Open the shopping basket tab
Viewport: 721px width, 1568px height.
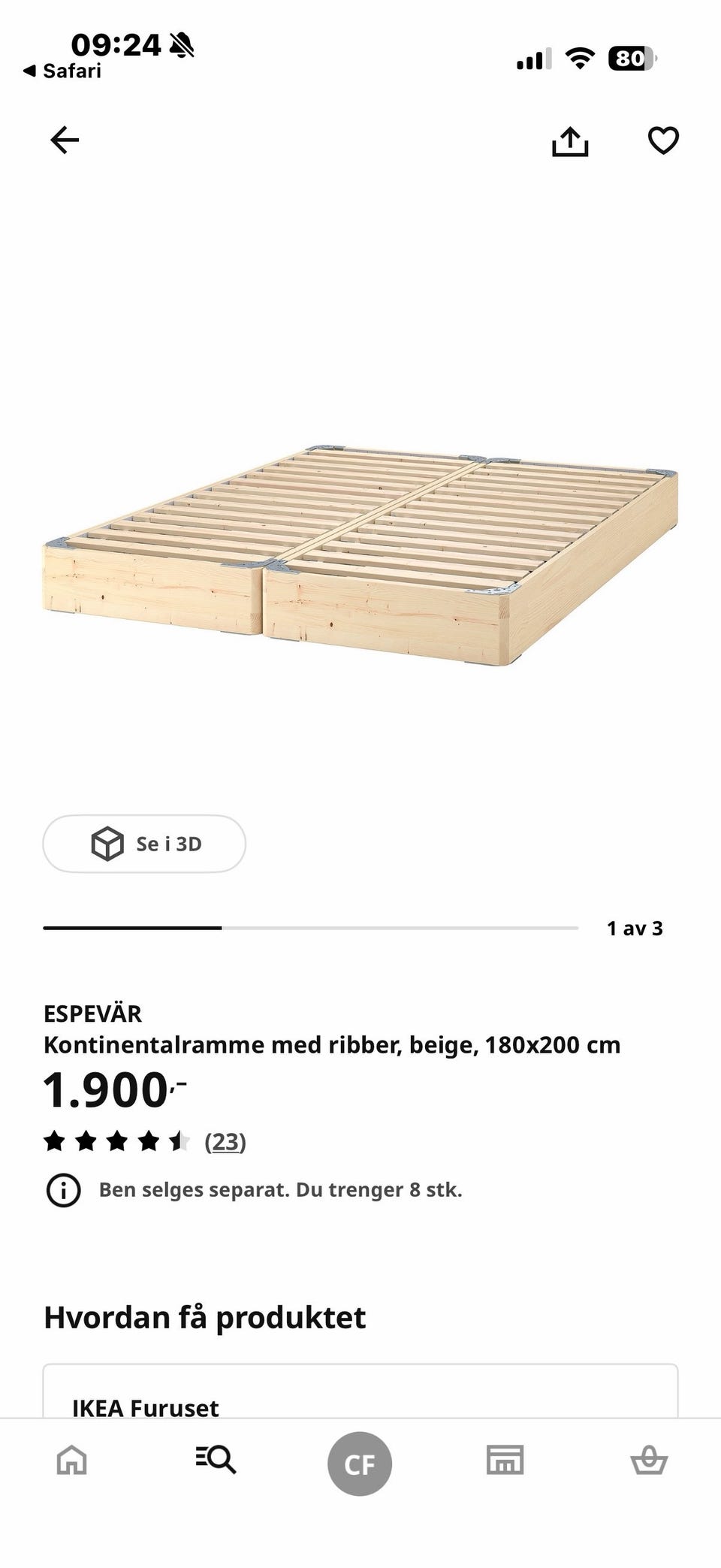[649, 1461]
